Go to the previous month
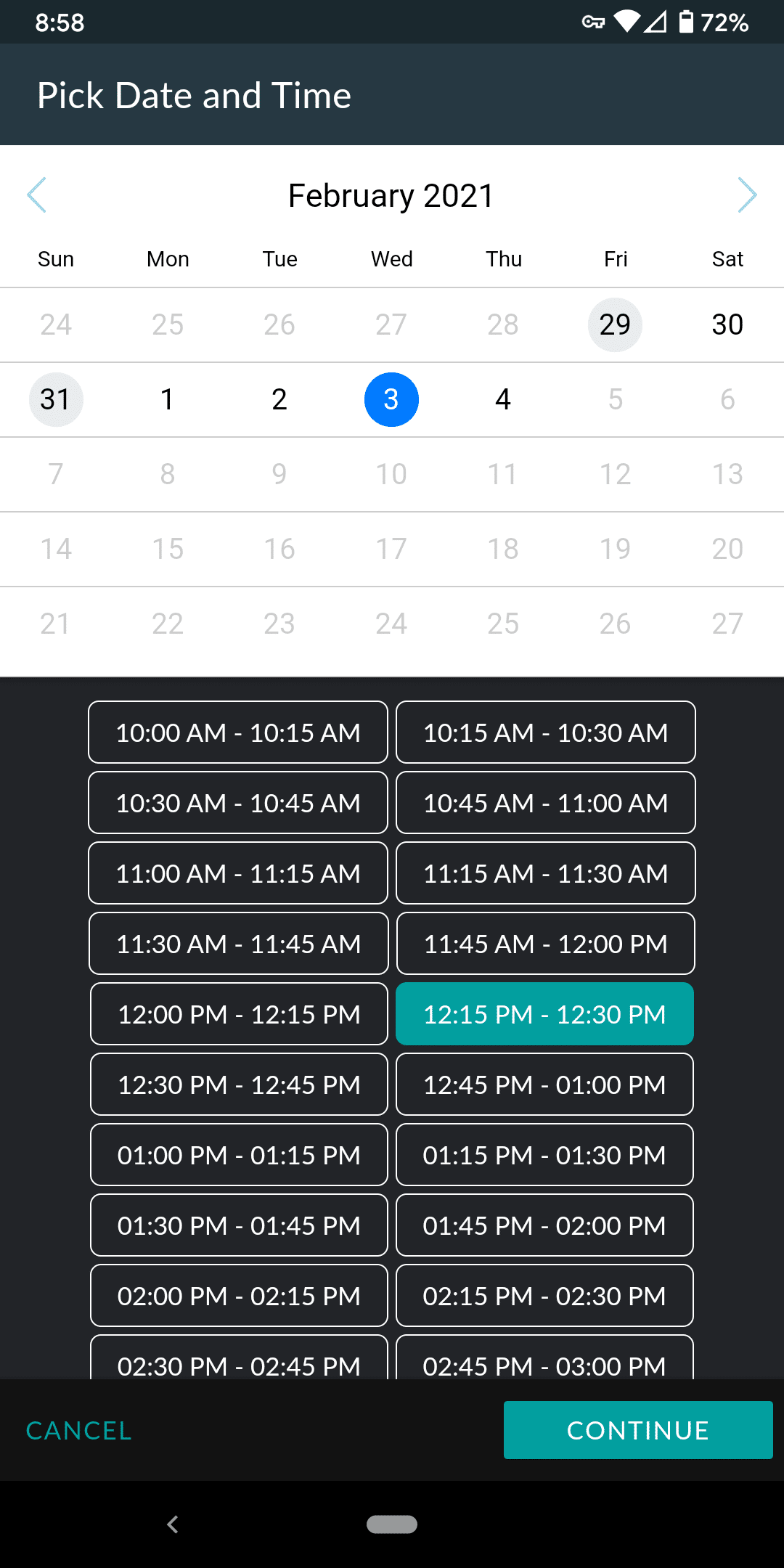This screenshot has width=784, height=1568. [x=36, y=195]
